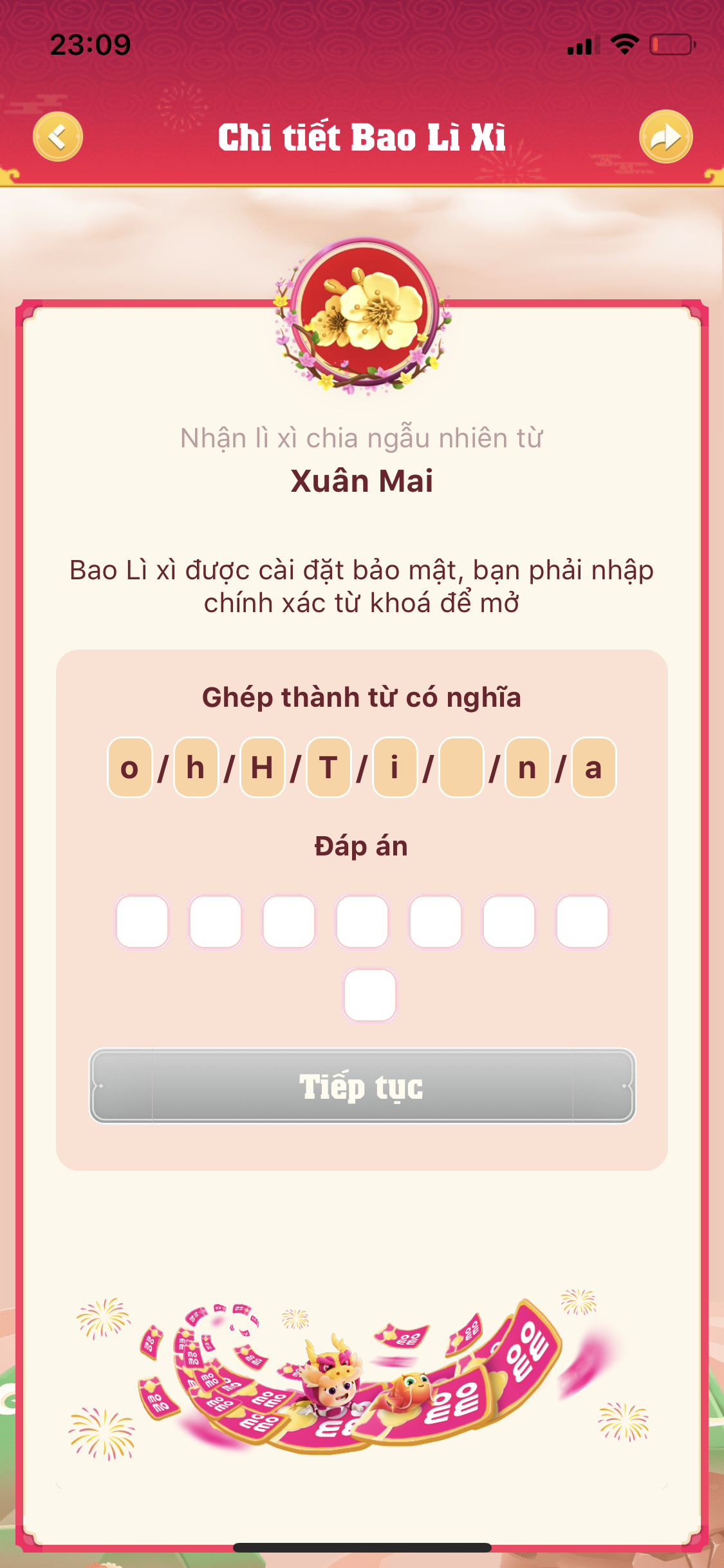Image resolution: width=724 pixels, height=1568 pixels.
Task: Select the lowercase 'h' letter tile
Action: pyautogui.click(x=196, y=767)
